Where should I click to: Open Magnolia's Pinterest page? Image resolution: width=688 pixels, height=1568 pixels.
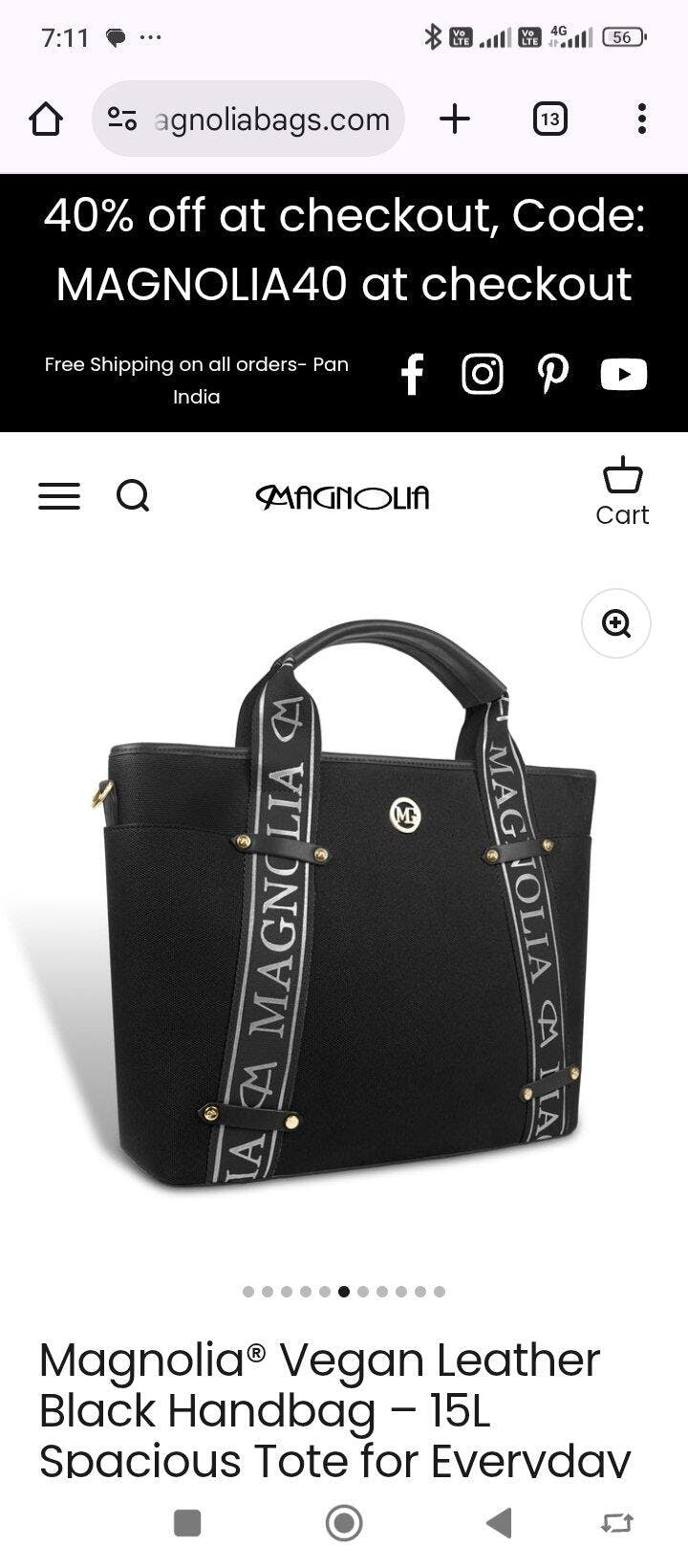553,374
